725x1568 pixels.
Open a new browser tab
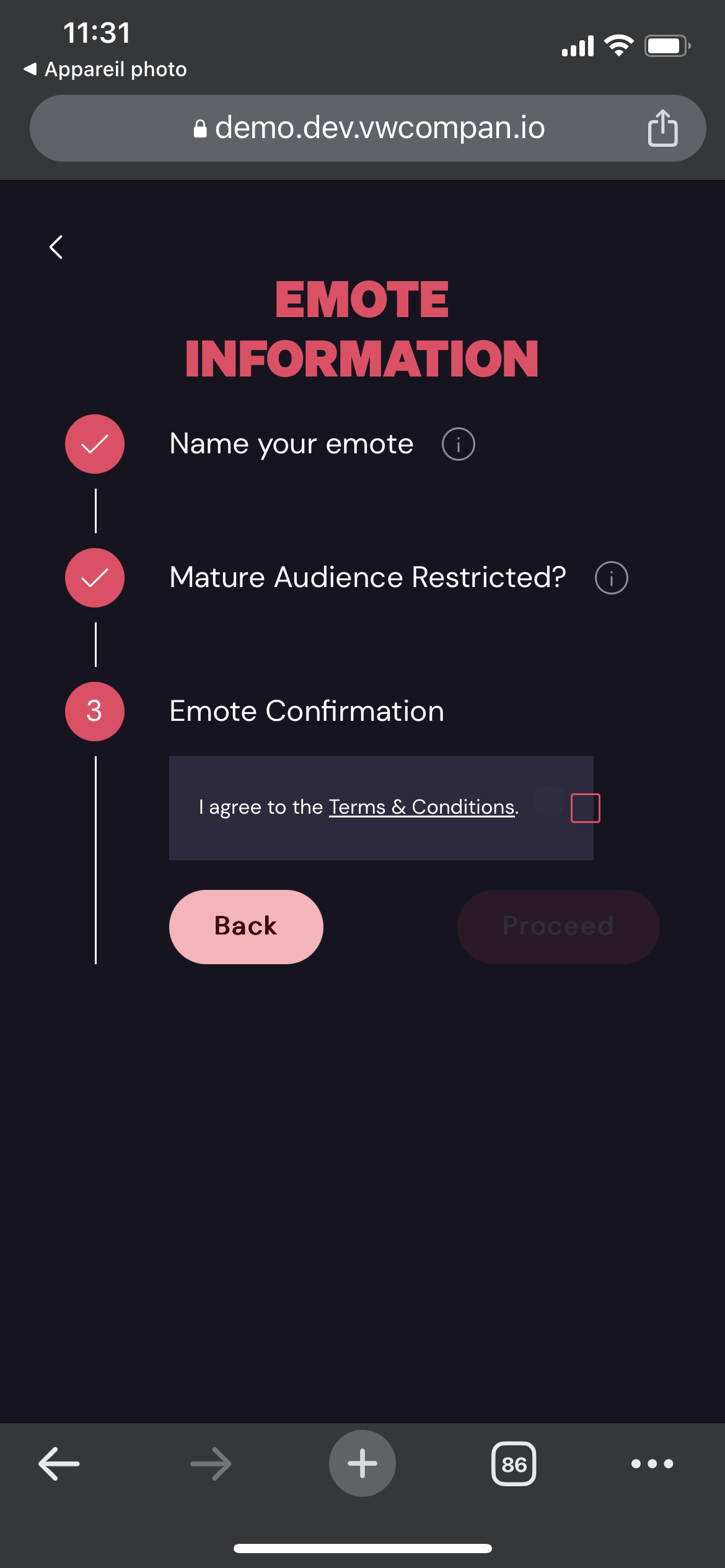(x=362, y=1463)
